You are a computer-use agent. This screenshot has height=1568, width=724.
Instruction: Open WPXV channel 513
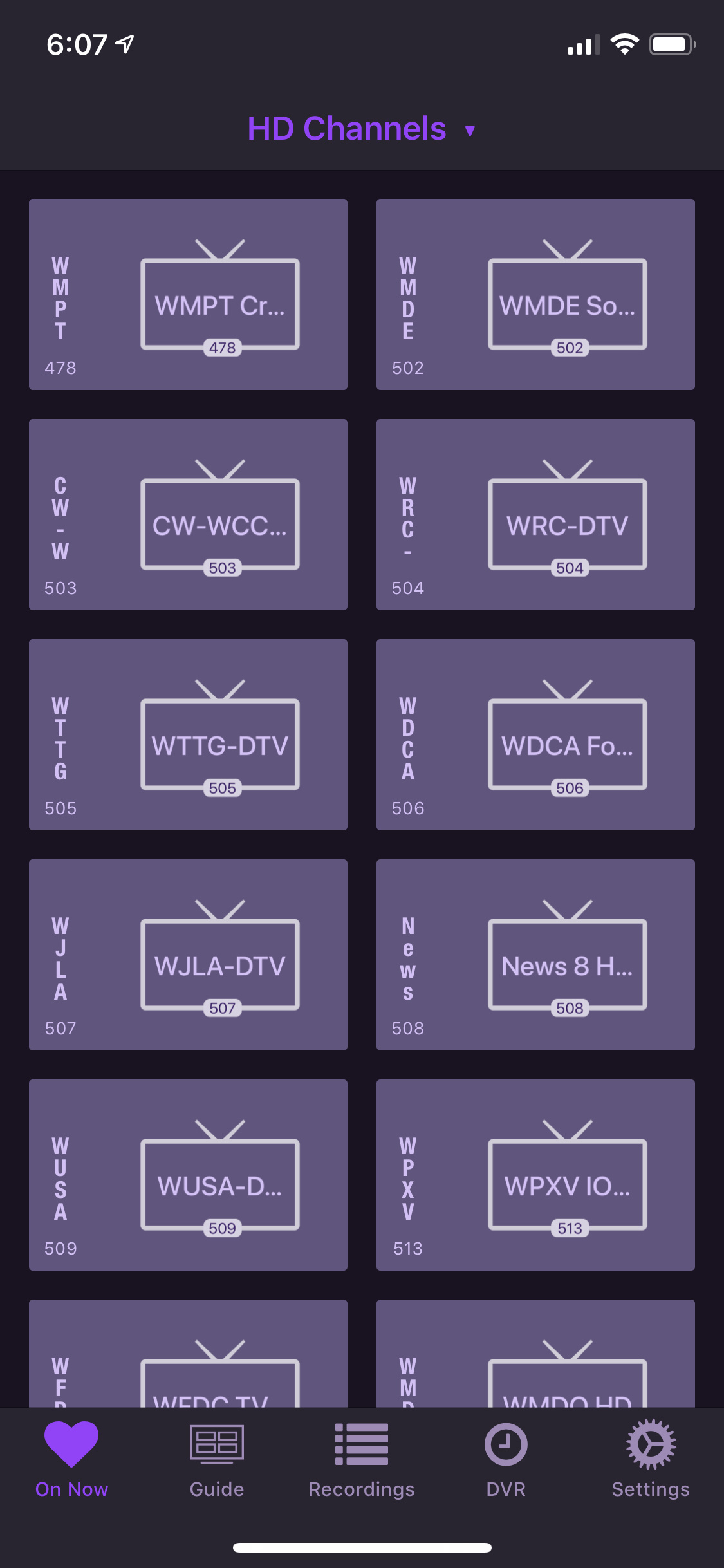point(535,1175)
